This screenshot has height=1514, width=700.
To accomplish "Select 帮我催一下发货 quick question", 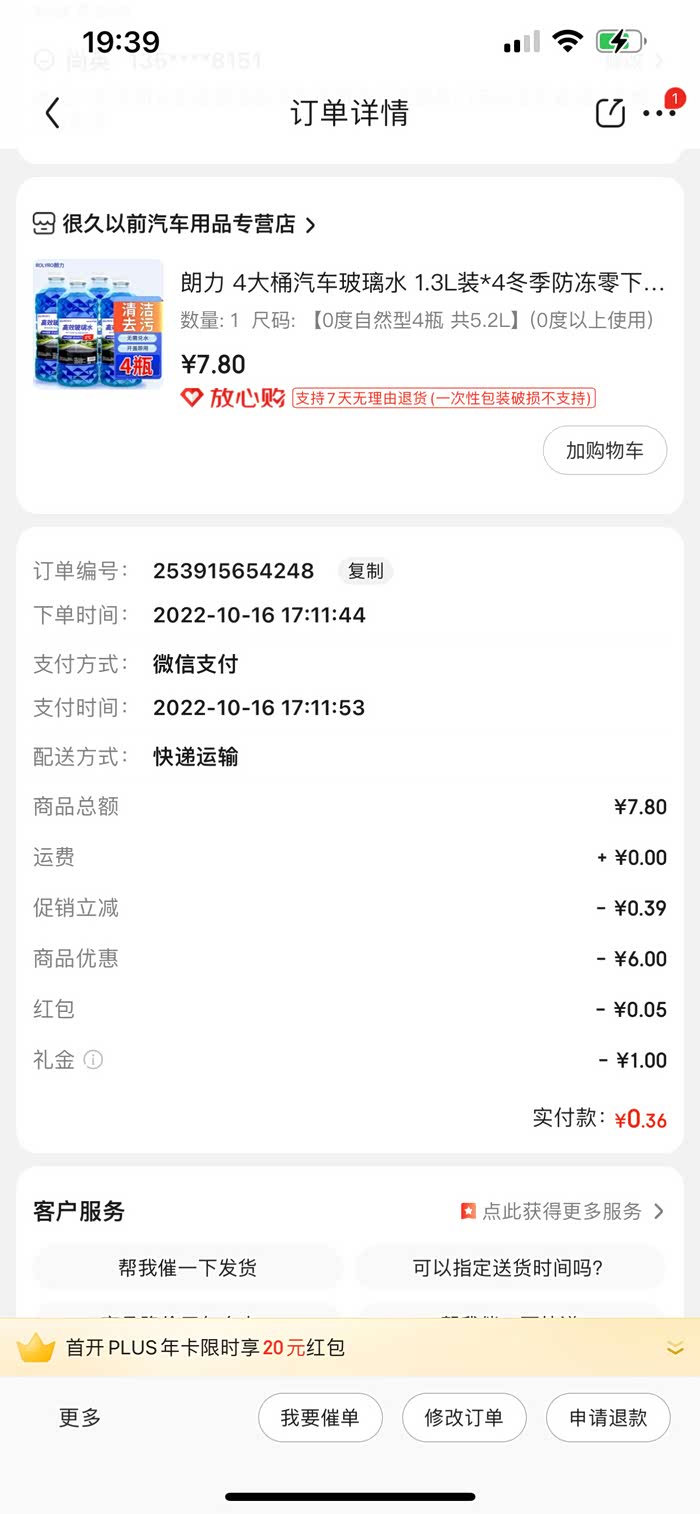I will click(x=187, y=1268).
